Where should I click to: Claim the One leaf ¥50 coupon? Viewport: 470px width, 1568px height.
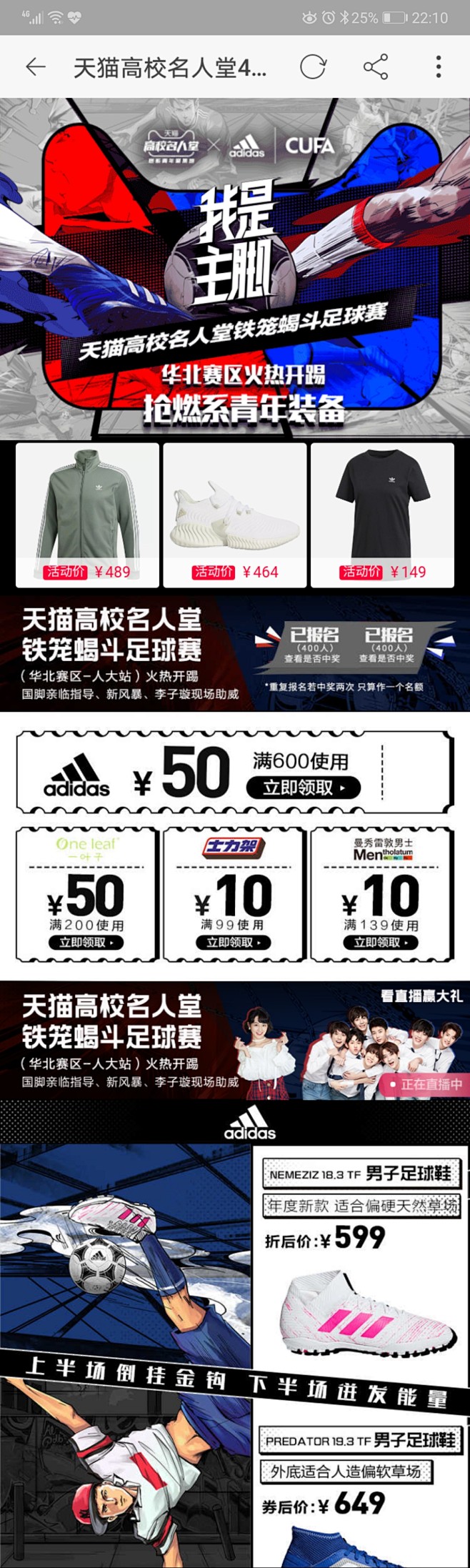pyautogui.click(x=86, y=942)
